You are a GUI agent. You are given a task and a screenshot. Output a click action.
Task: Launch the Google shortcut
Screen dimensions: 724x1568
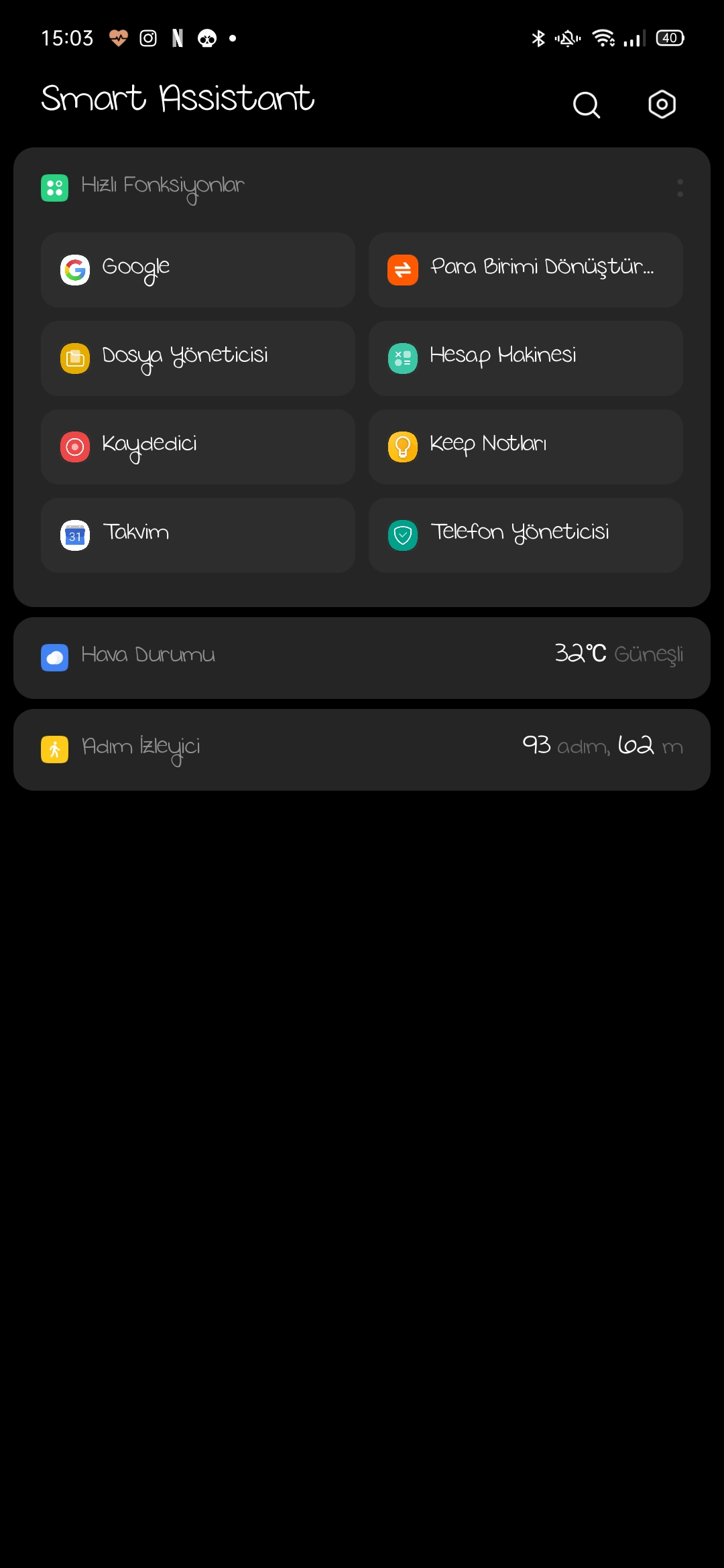tap(198, 270)
